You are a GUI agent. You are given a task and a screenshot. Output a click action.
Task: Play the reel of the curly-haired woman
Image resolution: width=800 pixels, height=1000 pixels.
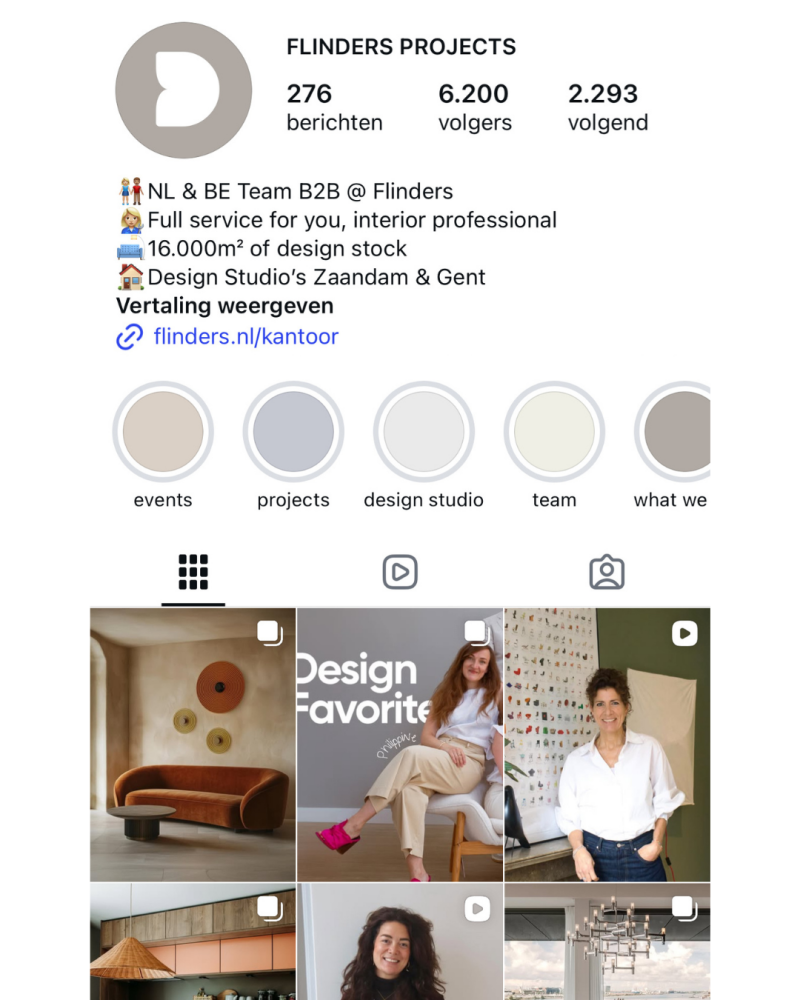(400, 942)
